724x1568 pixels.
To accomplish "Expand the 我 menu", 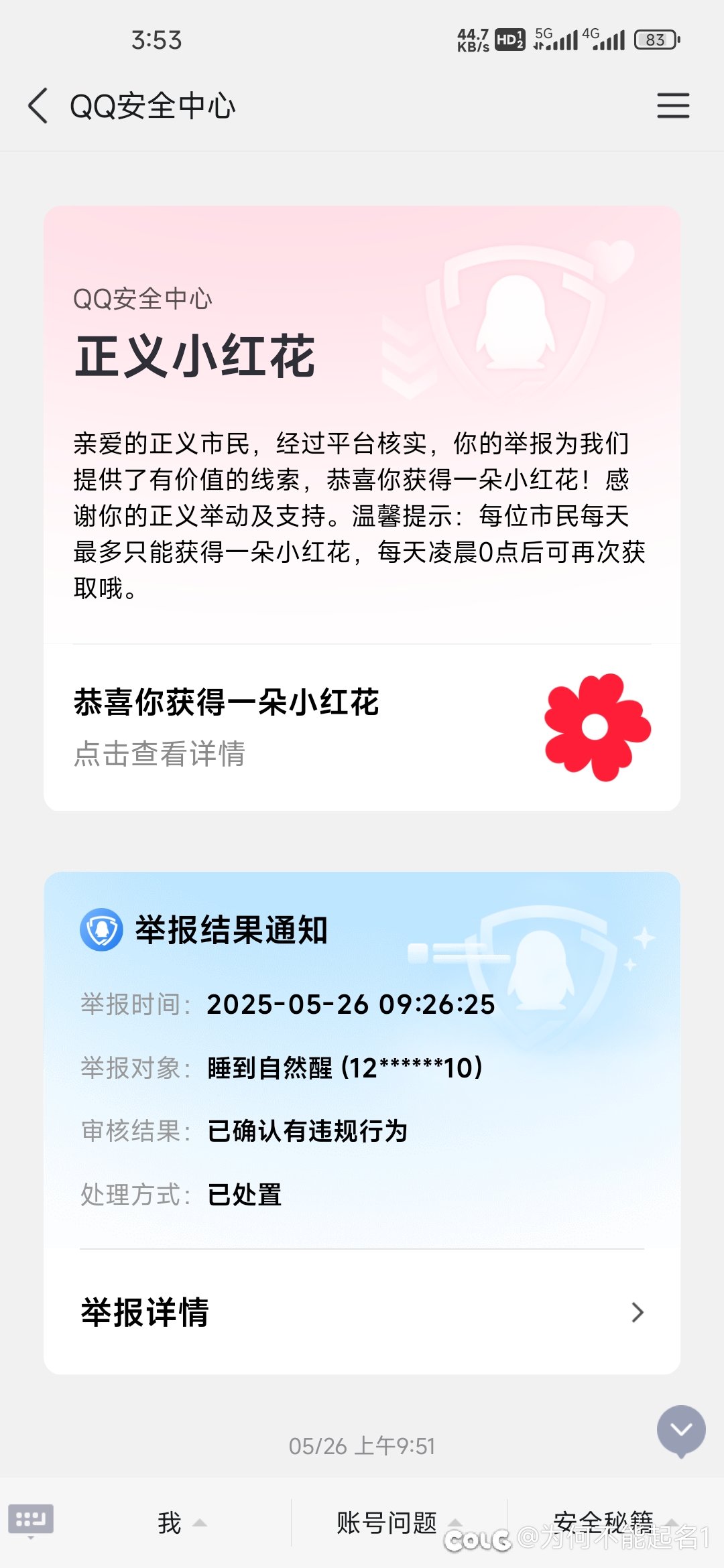I will [x=182, y=1522].
